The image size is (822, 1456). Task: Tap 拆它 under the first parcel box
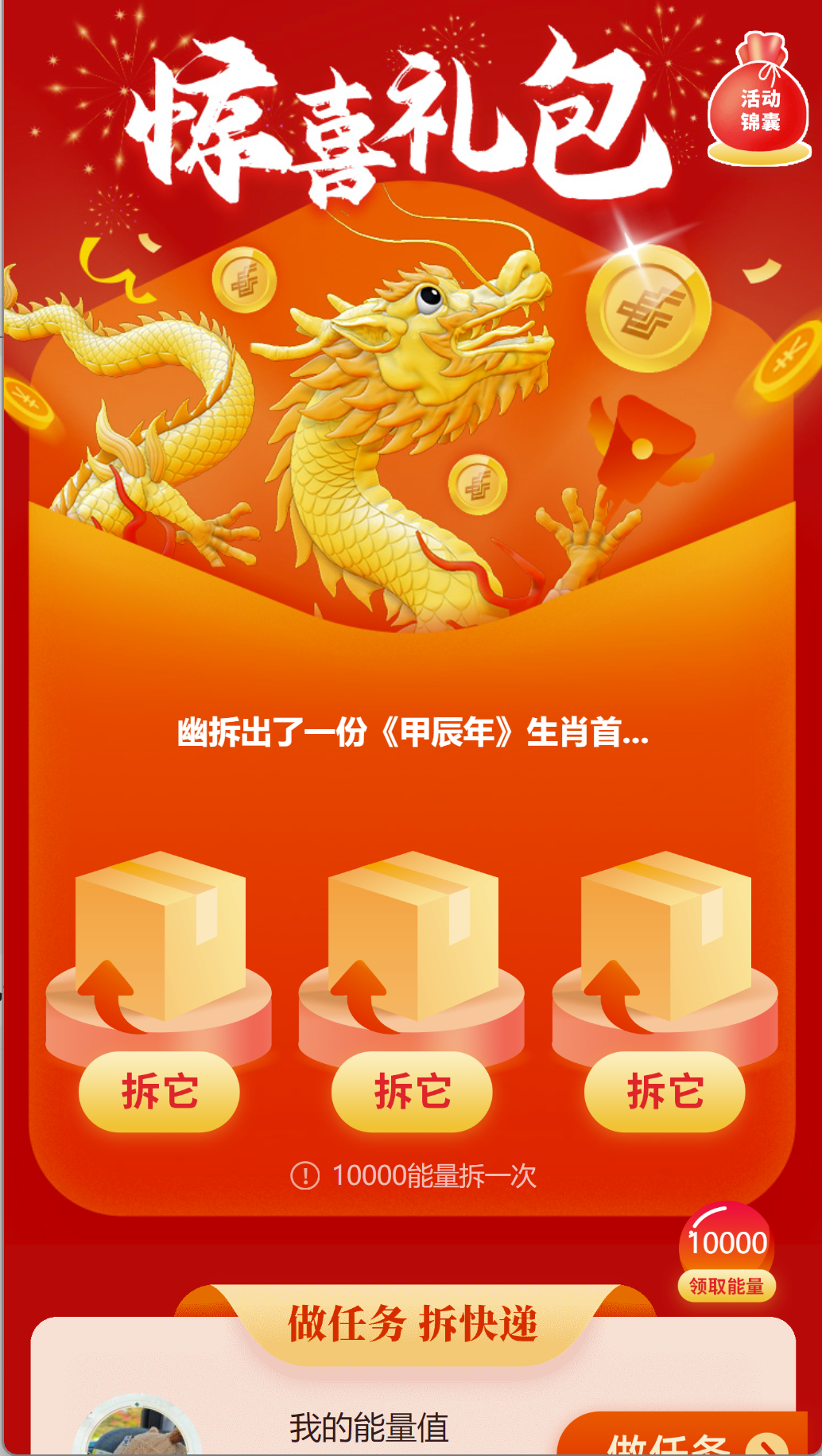pyautogui.click(x=159, y=1091)
